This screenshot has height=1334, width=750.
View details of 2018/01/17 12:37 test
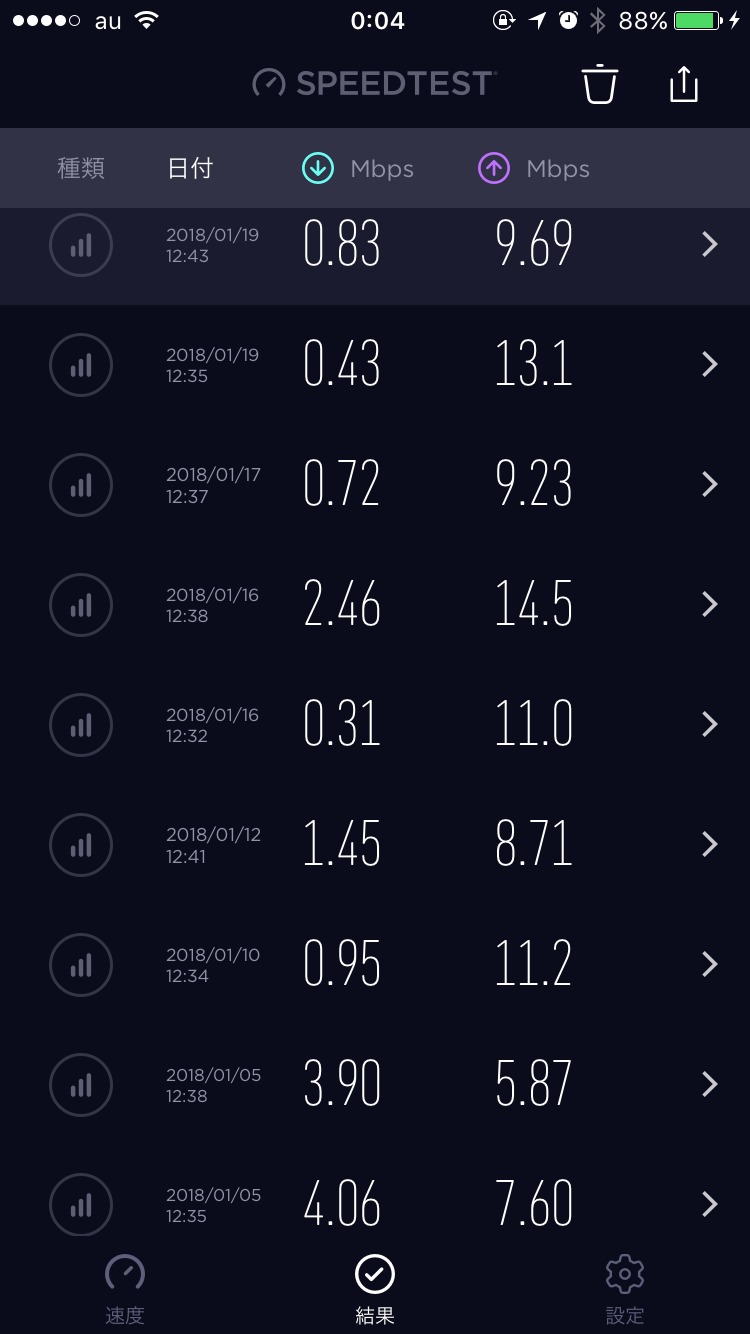[x=375, y=485]
